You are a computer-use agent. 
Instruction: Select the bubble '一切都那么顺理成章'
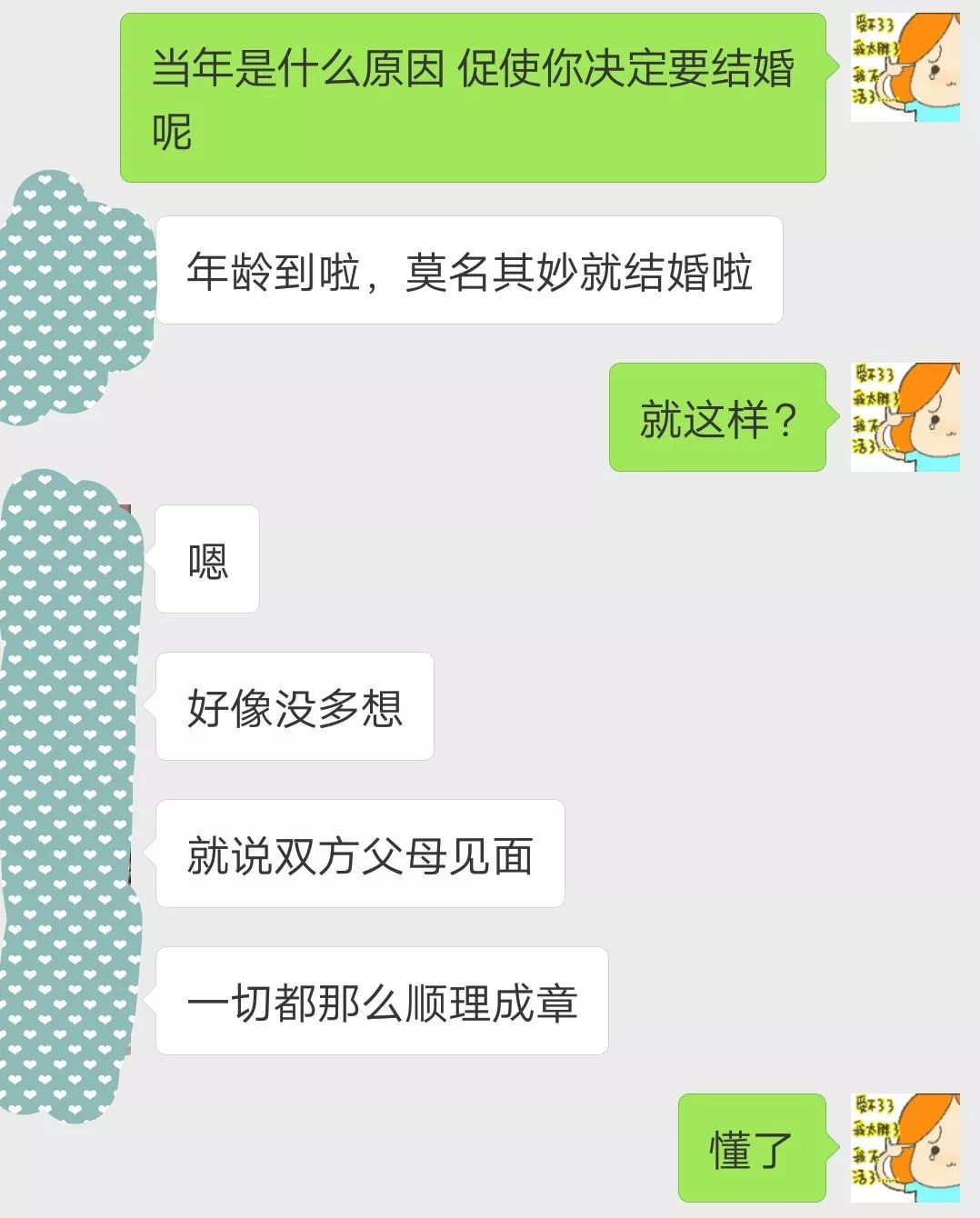[382, 1000]
